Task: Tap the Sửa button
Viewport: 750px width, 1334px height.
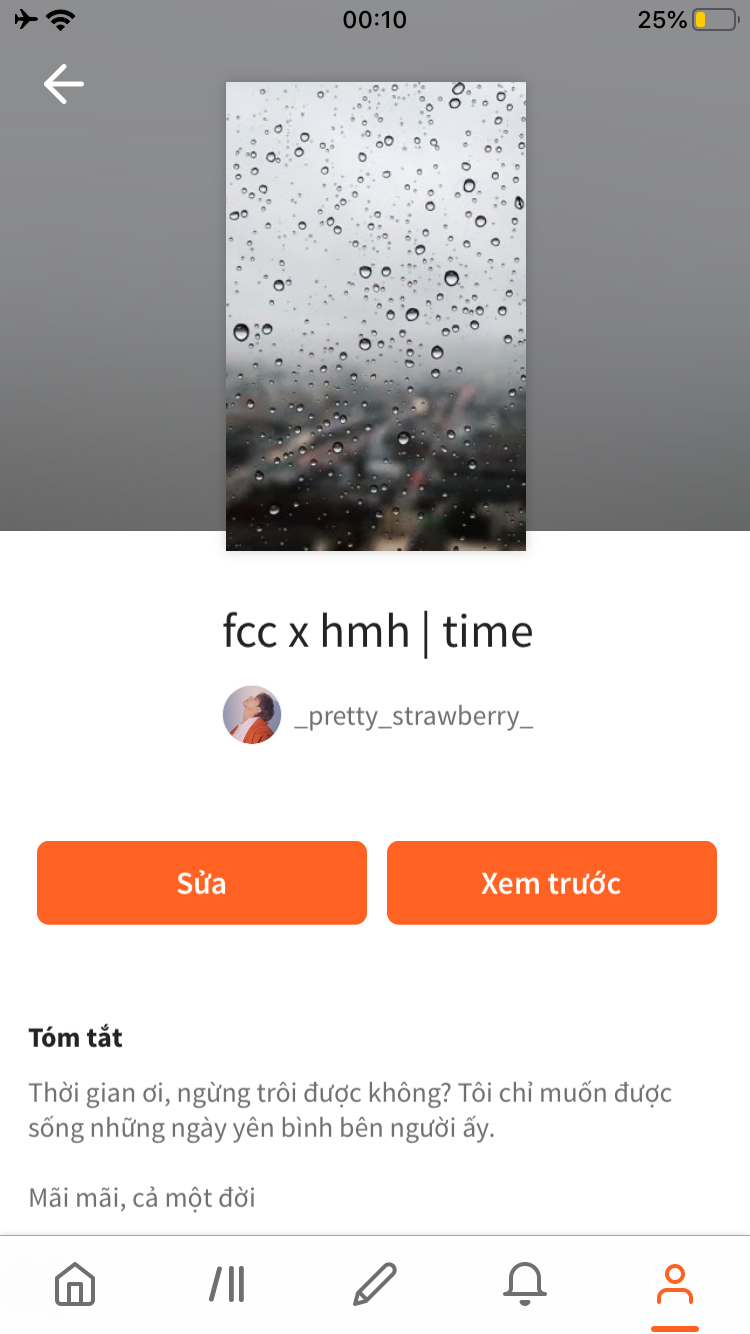Action: point(202,883)
